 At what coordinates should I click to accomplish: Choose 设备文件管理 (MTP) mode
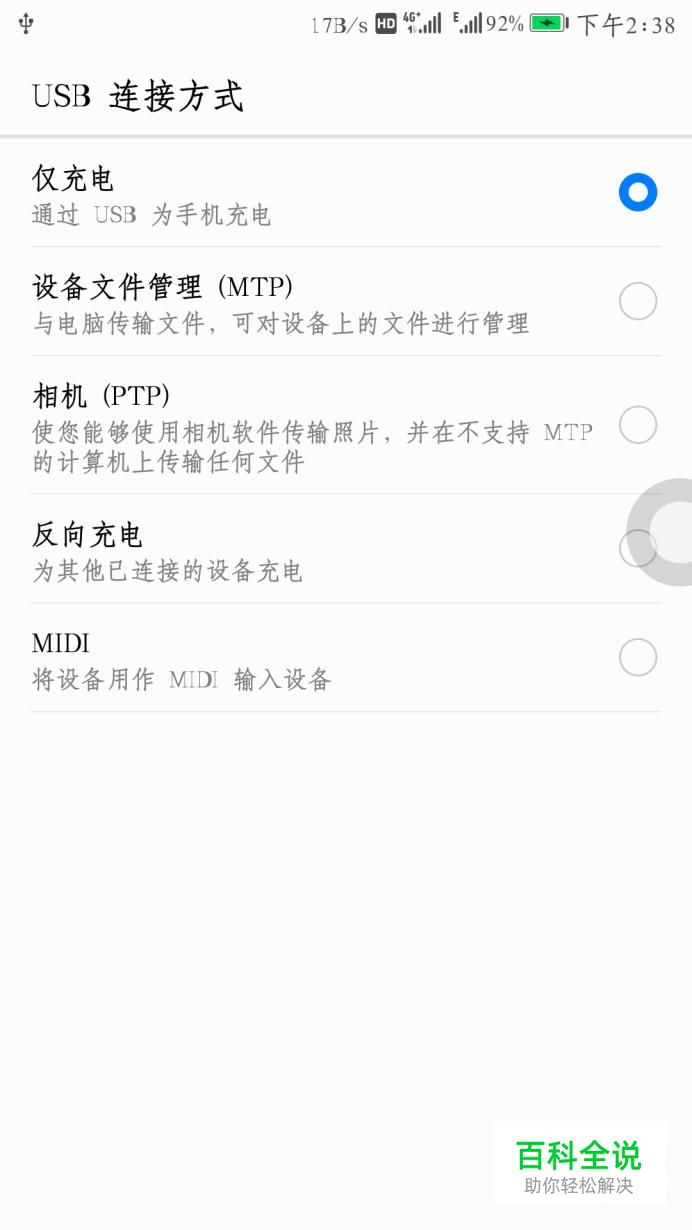(345, 302)
